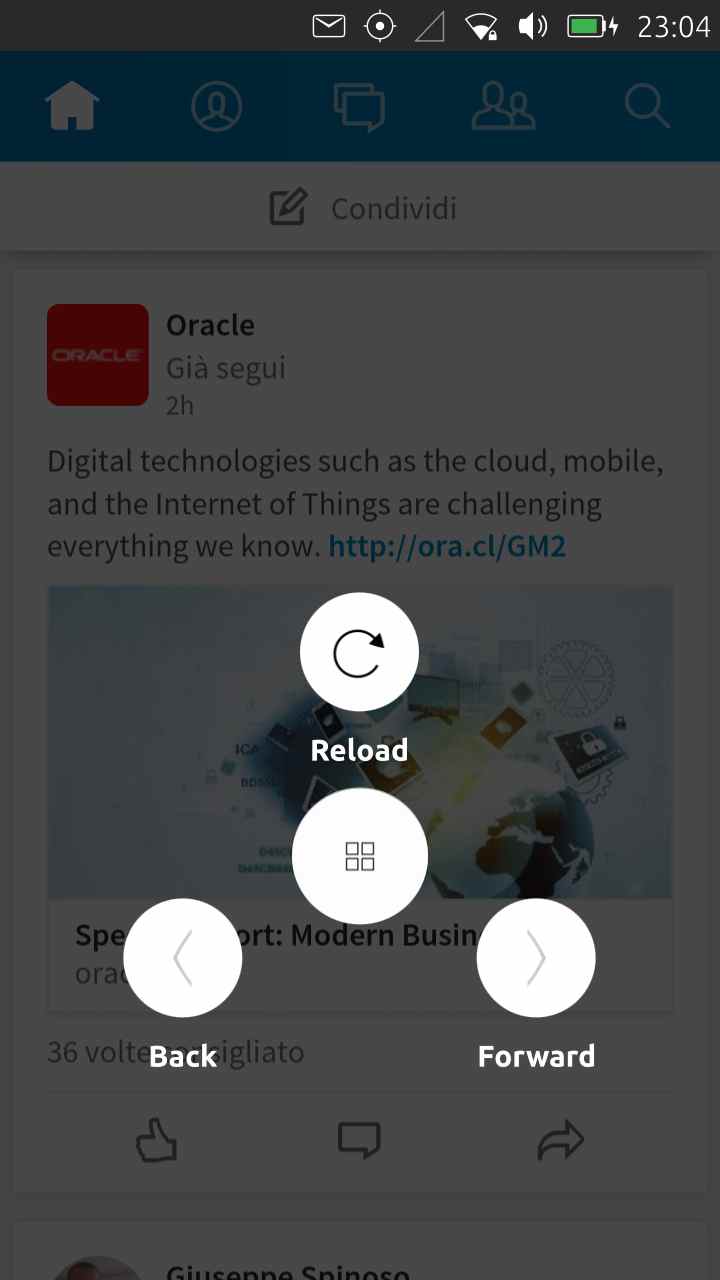Like the Oracle post
Image resolution: width=720 pixels, height=1280 pixels.
point(156,1140)
